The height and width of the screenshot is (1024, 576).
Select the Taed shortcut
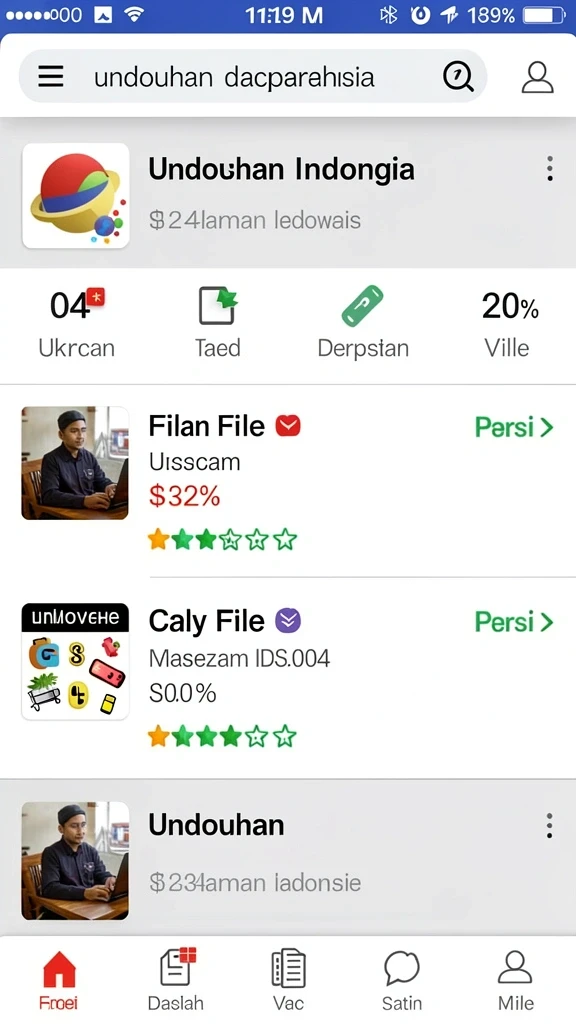[x=217, y=323]
